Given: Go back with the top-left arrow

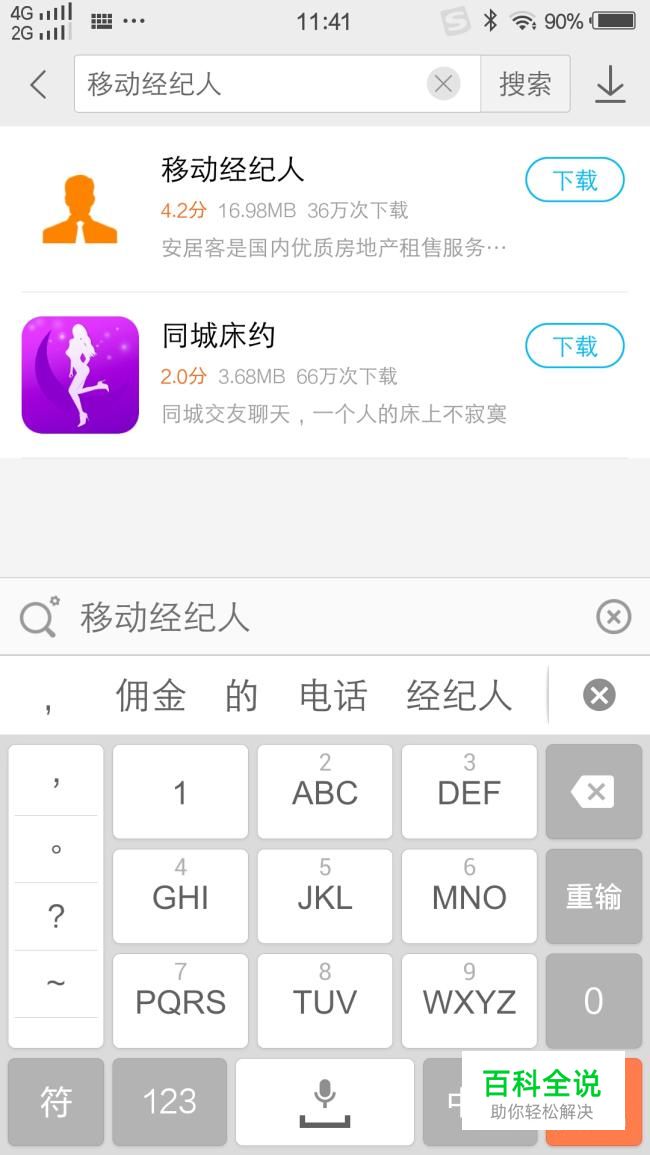Looking at the screenshot, I should coord(38,84).
